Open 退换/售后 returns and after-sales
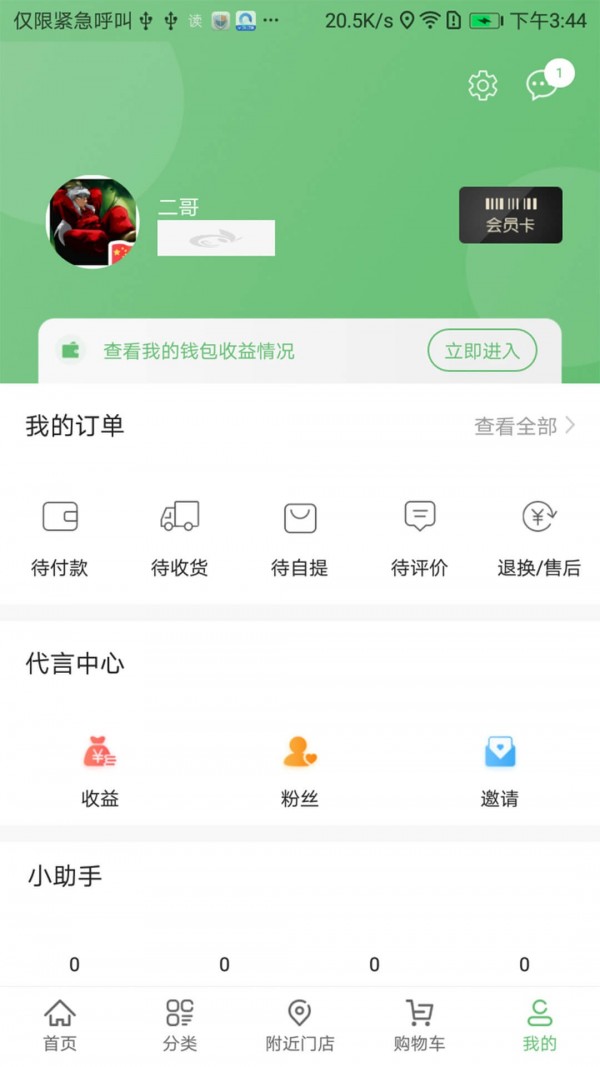Screen dimensions: 600x1067 539,538
